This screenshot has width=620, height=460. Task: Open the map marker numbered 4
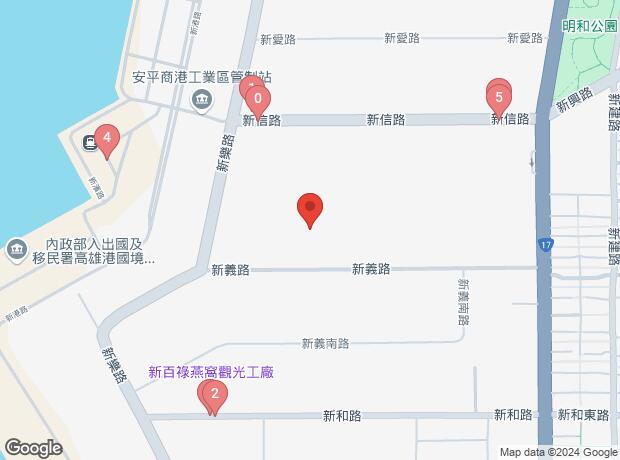coord(106,139)
